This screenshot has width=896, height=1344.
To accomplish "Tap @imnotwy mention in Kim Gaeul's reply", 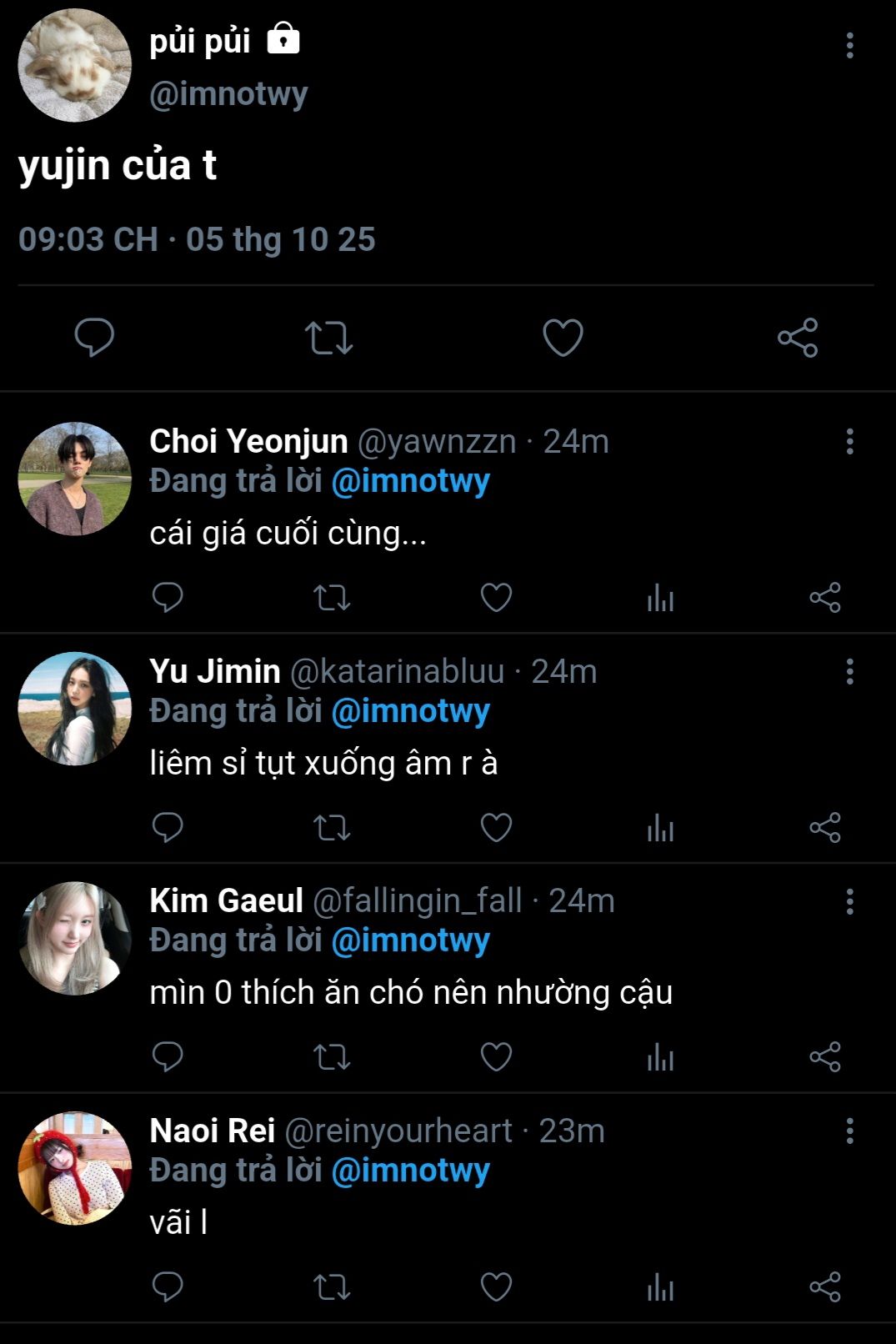I will click(410, 940).
